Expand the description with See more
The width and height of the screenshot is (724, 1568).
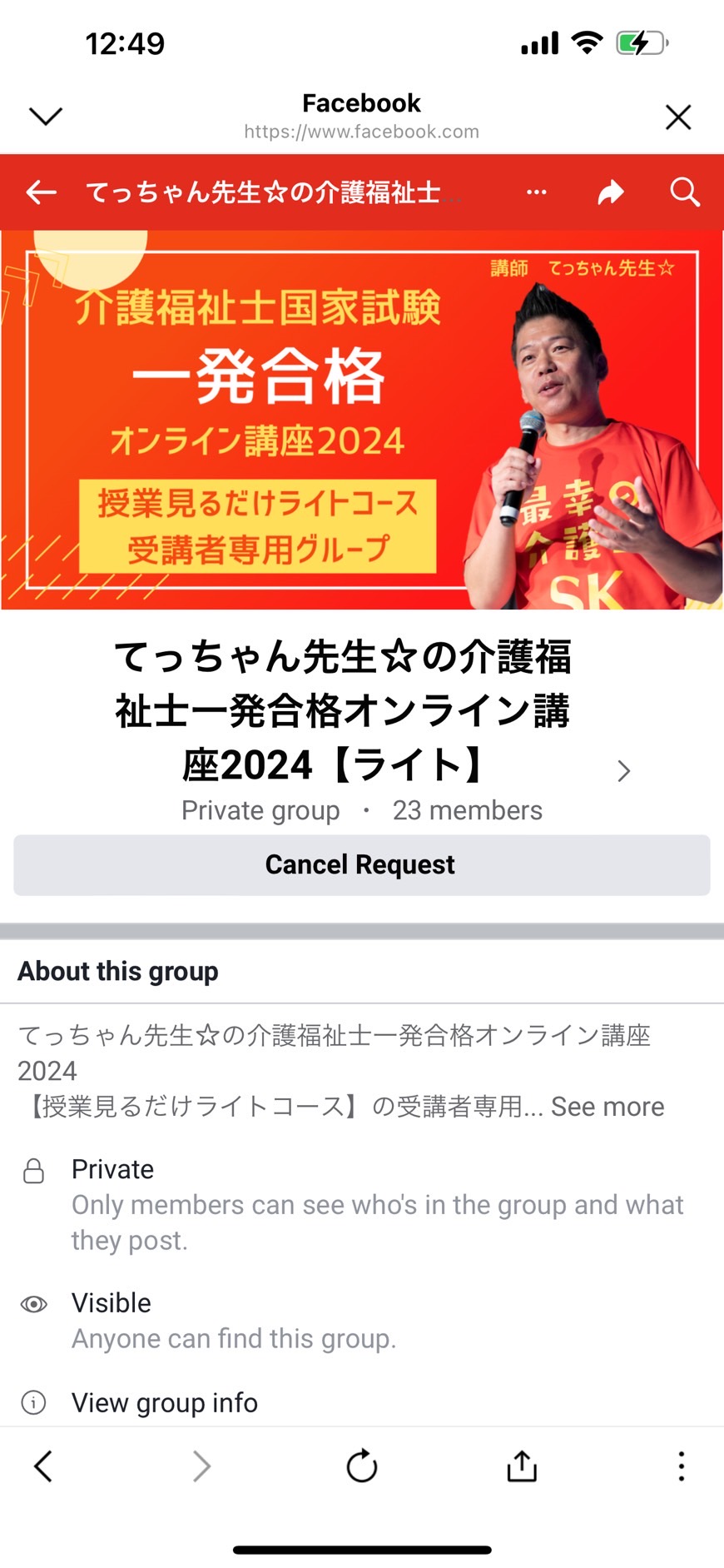tap(607, 1107)
